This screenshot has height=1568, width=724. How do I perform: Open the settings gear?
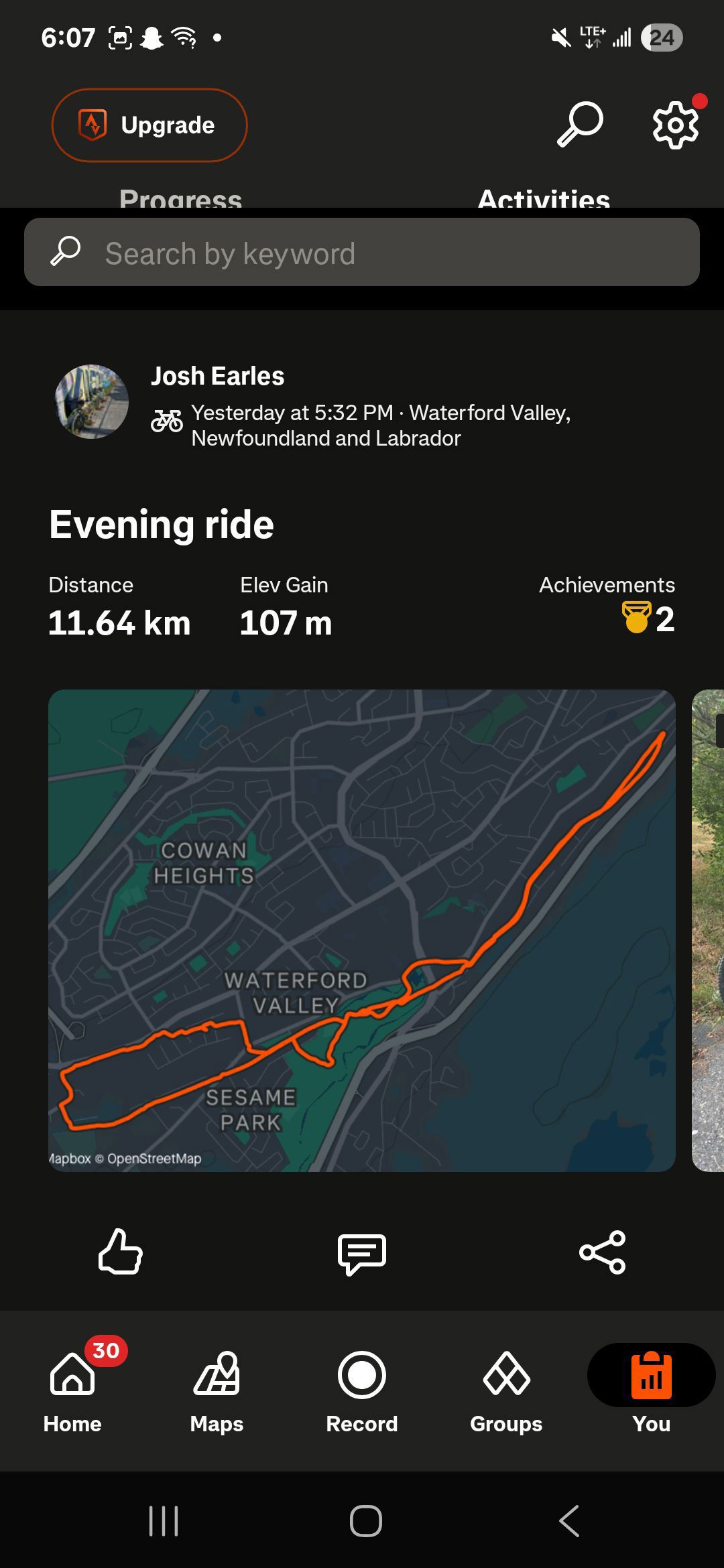coord(676,125)
